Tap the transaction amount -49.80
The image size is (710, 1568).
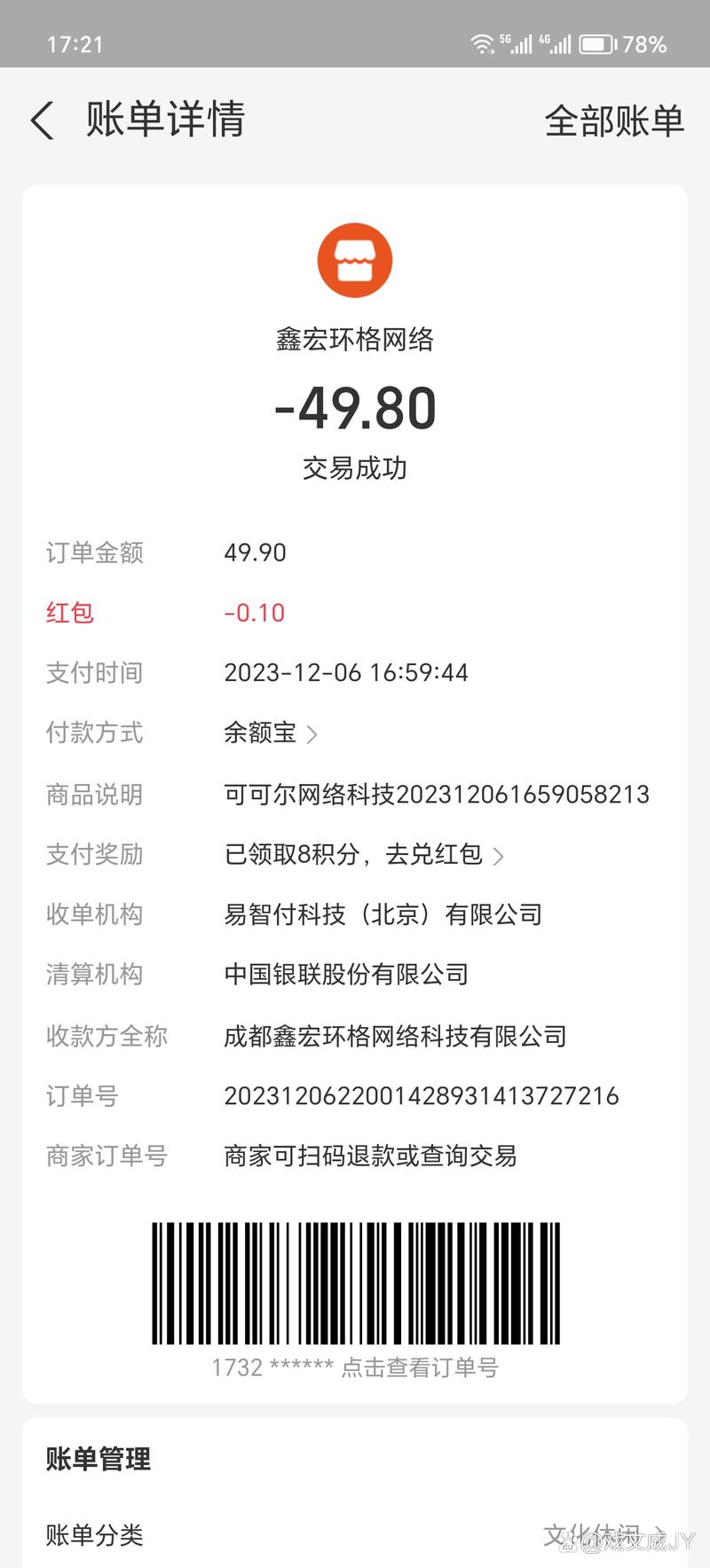[355, 407]
